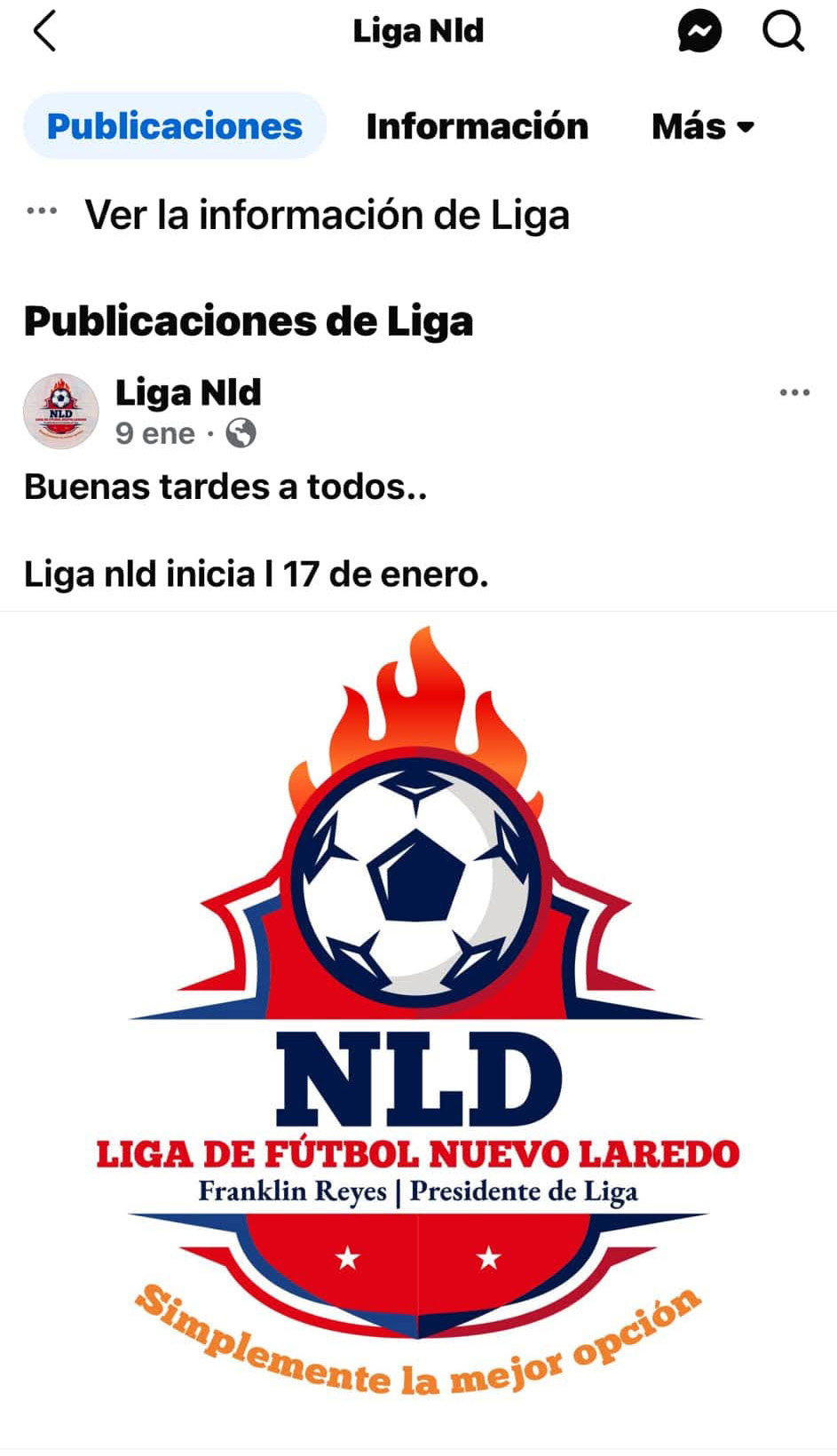Open the post's three-dot options menu
Image resolution: width=837 pixels, height=1456 pixels.
(794, 392)
